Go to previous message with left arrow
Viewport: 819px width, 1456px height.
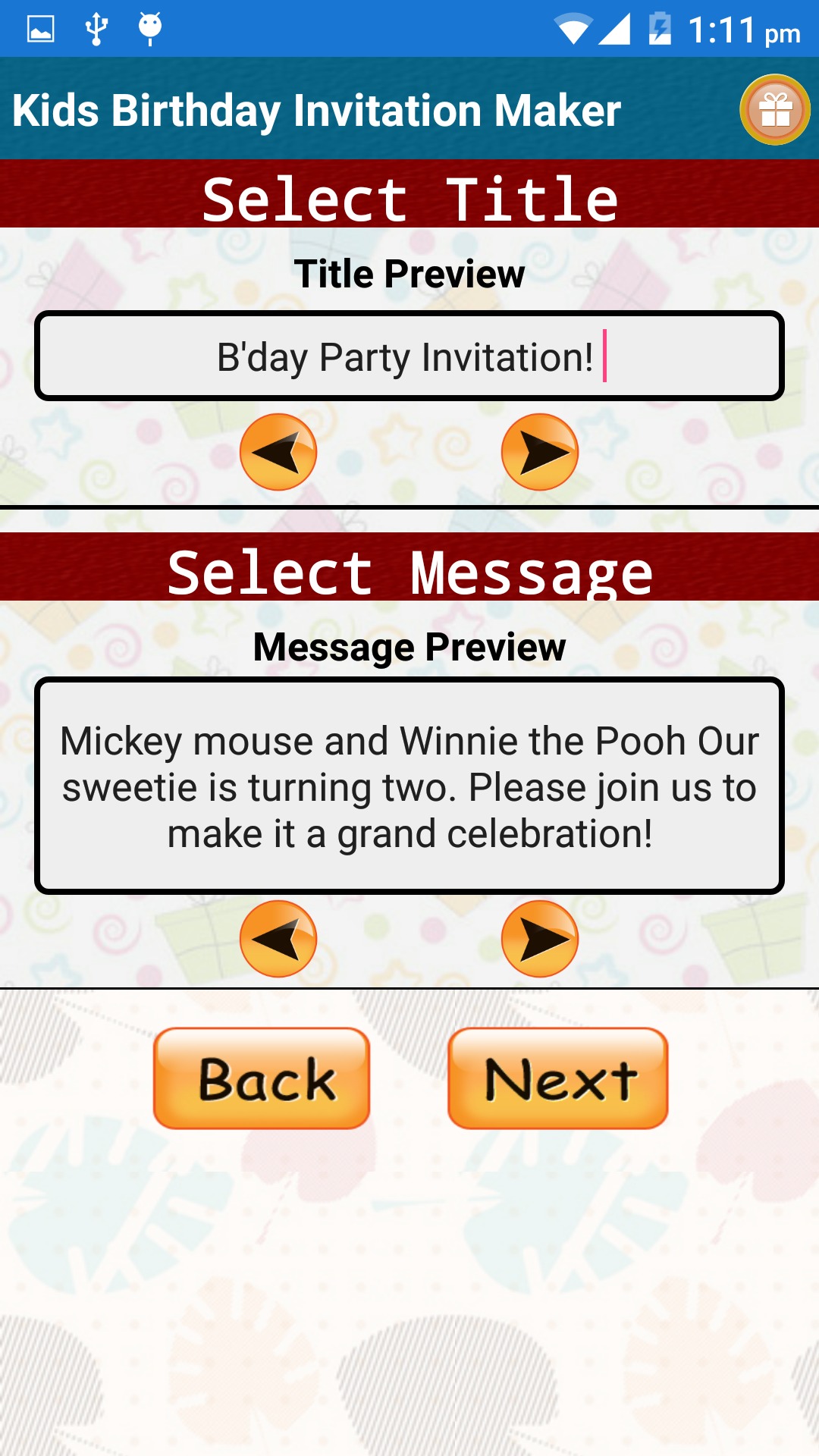(x=278, y=939)
